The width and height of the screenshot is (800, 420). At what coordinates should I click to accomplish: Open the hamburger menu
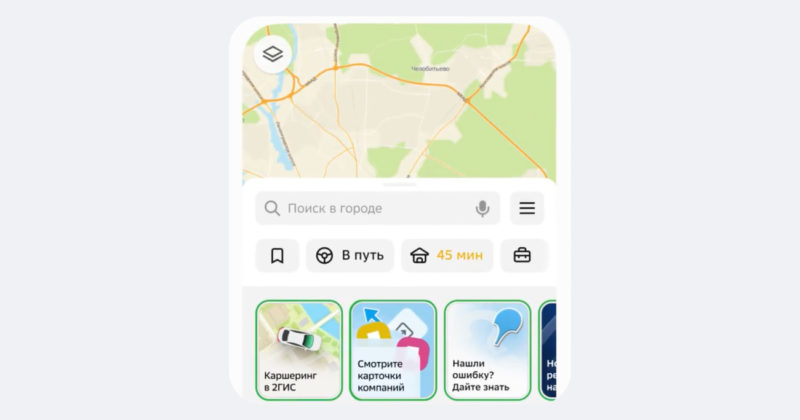527,209
